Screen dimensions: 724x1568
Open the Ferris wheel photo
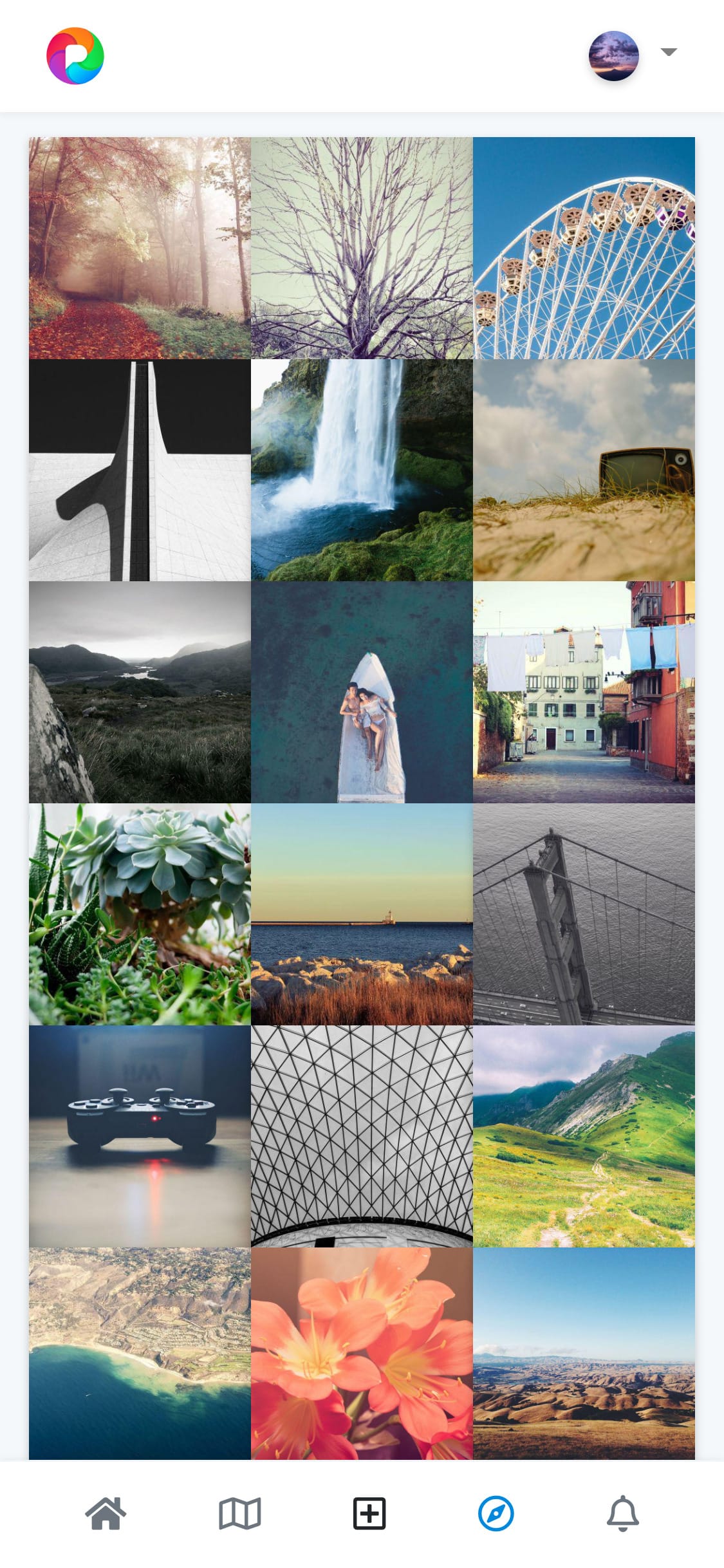(x=584, y=248)
